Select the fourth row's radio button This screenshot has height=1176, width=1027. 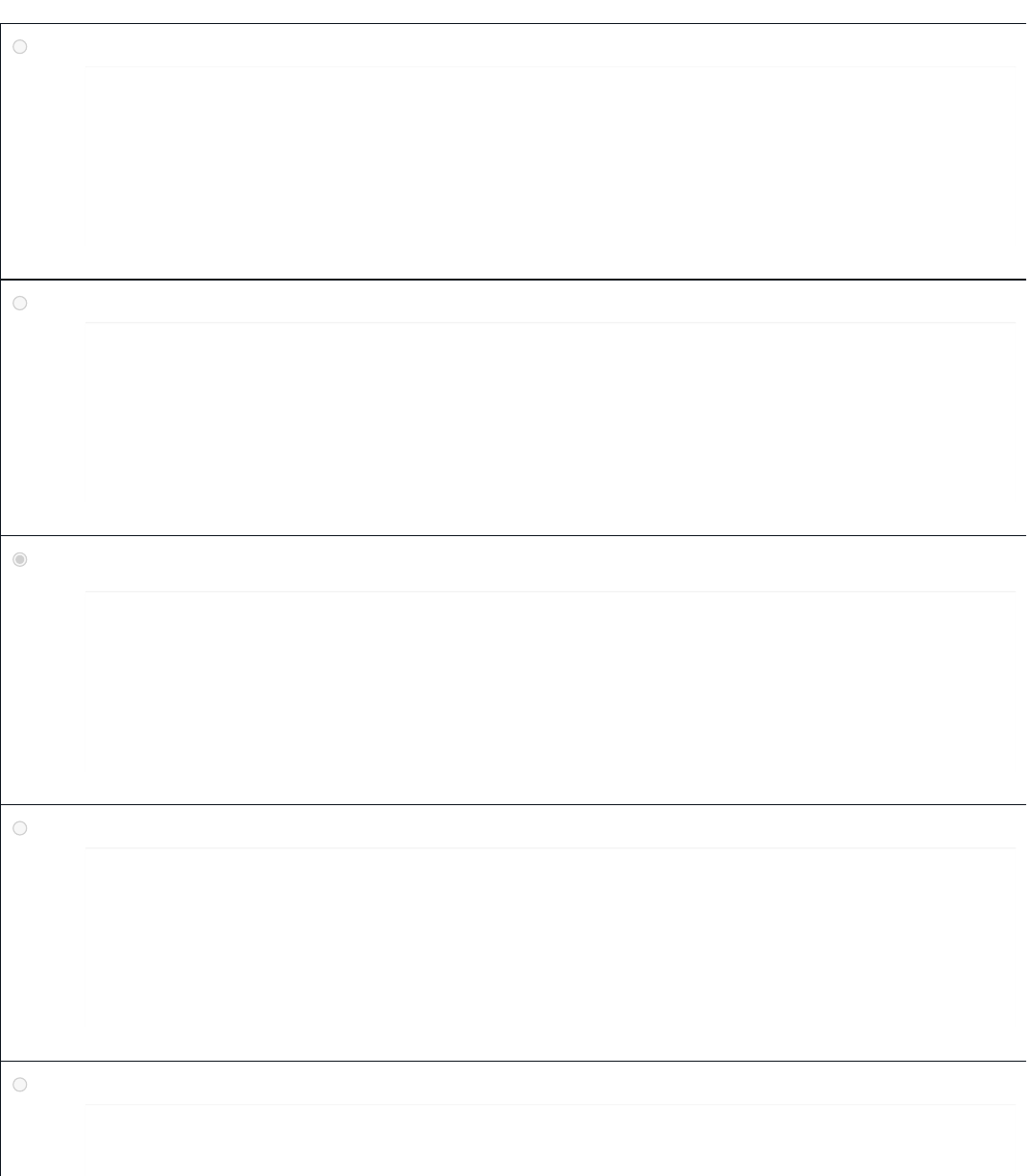(x=21, y=828)
